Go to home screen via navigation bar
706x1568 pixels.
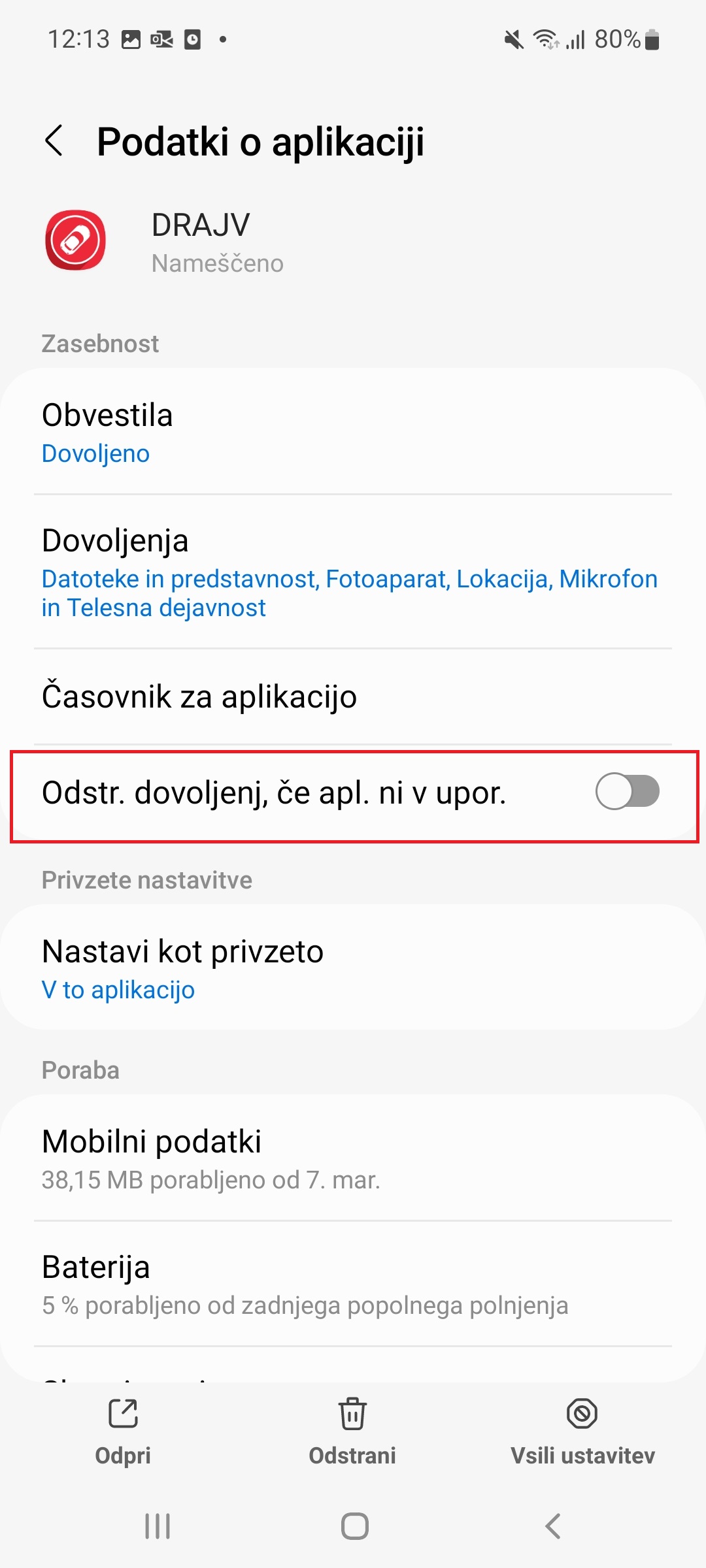point(354,1526)
